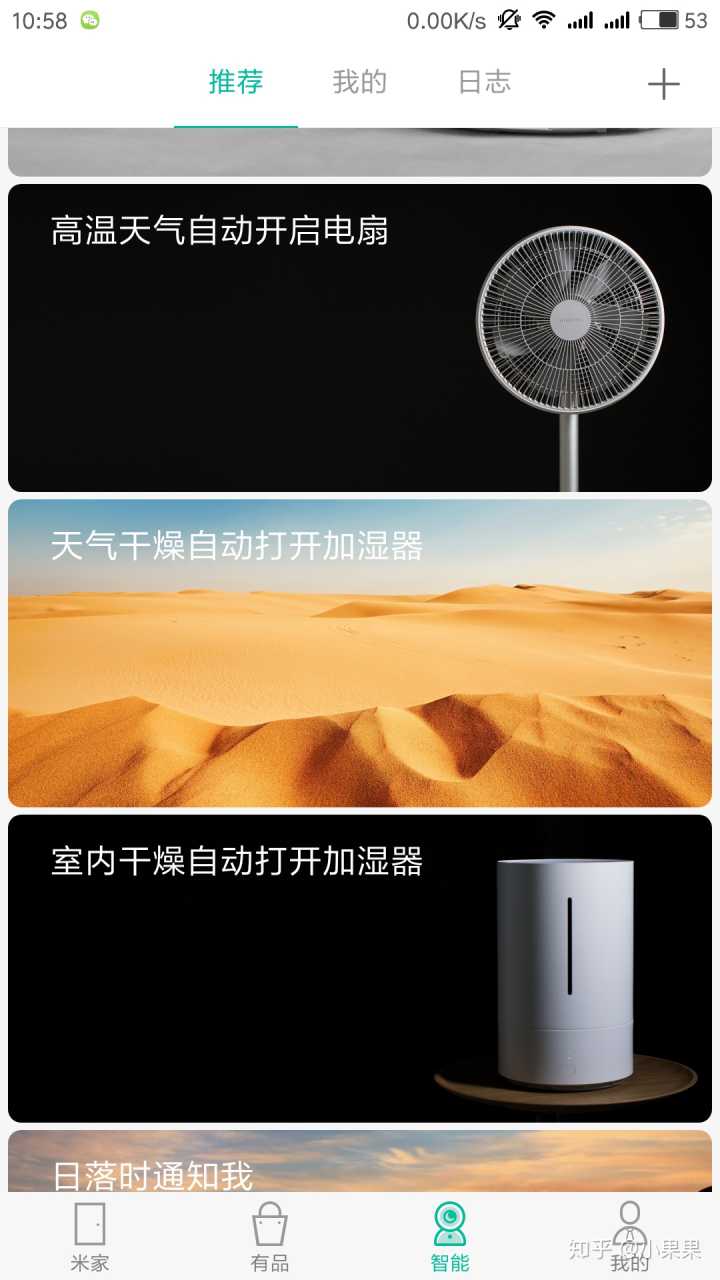Open 我的 profile in bottom navigation
This screenshot has height=1280, width=720.
pyautogui.click(x=630, y=1237)
